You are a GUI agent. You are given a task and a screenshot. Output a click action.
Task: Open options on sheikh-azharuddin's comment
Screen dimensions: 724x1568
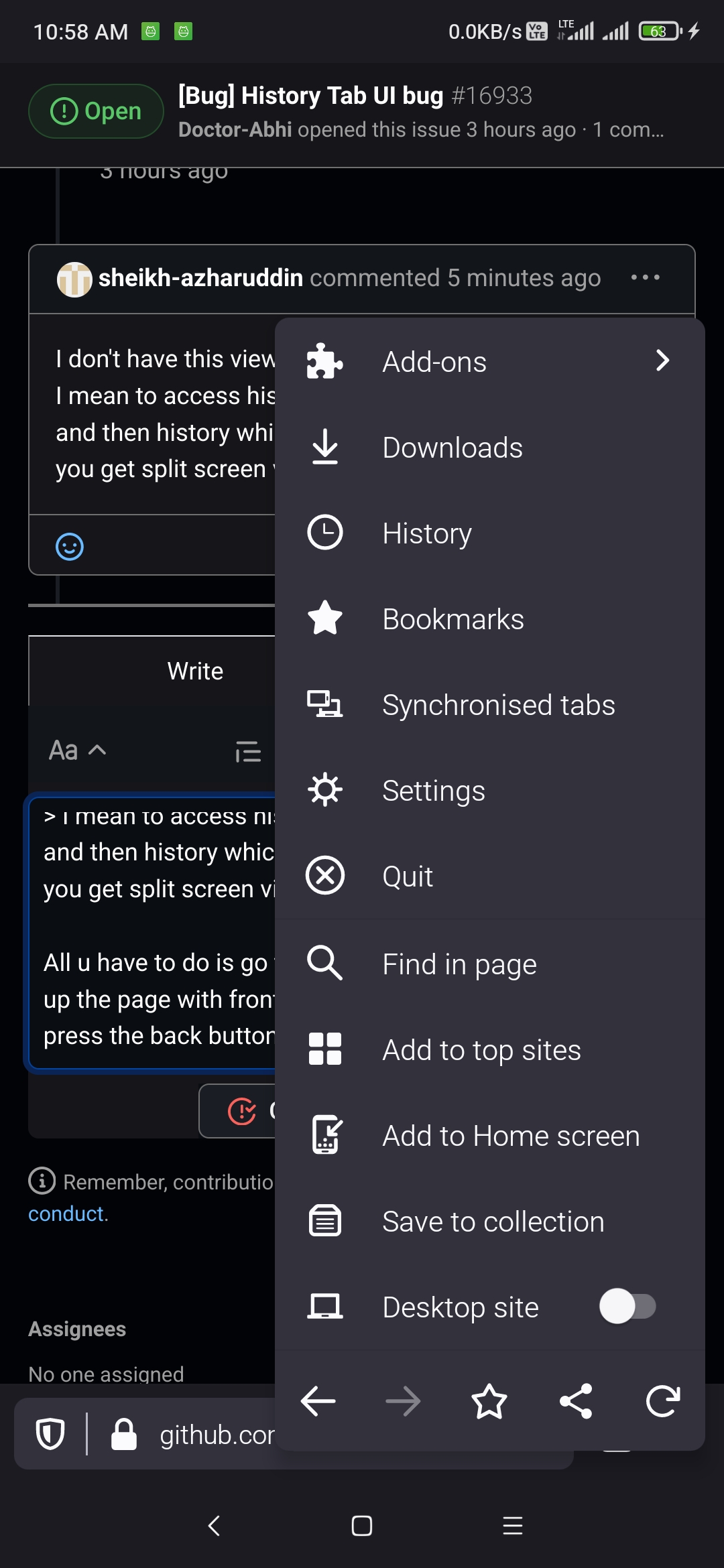645,277
